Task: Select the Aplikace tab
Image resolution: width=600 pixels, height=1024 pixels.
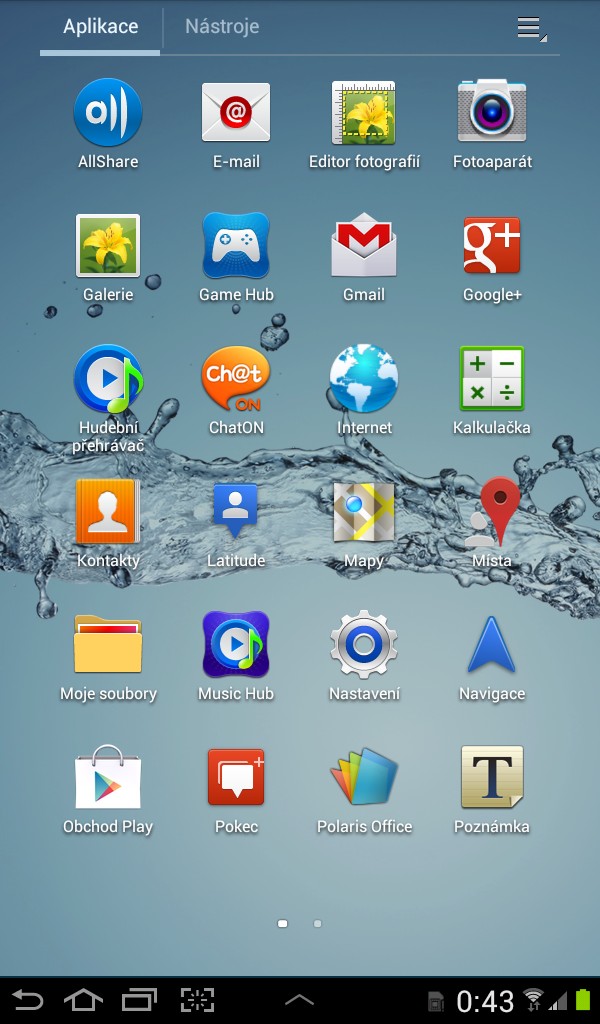Action: click(101, 27)
